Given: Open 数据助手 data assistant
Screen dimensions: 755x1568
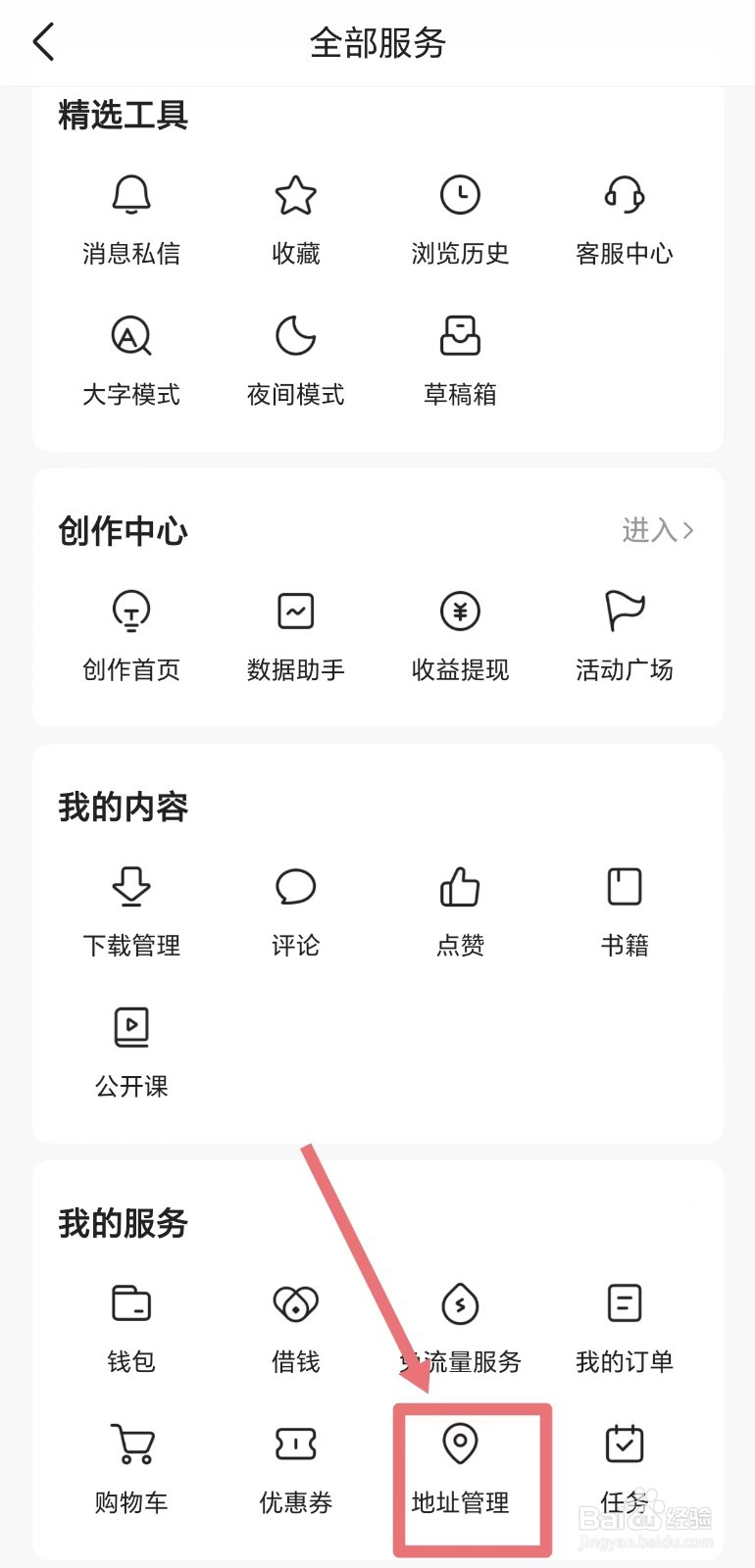Looking at the screenshot, I should point(295,637).
